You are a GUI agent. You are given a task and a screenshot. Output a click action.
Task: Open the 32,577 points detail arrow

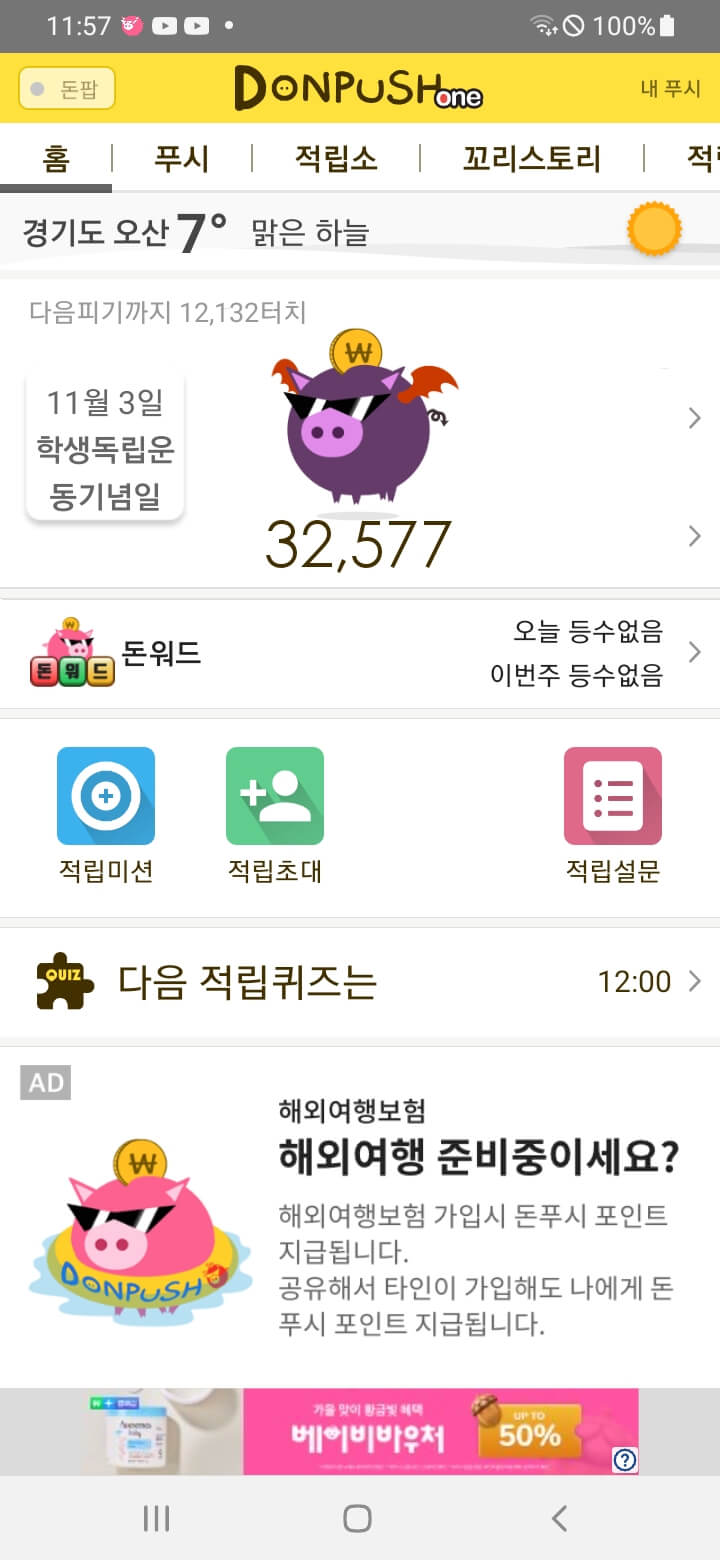click(694, 537)
